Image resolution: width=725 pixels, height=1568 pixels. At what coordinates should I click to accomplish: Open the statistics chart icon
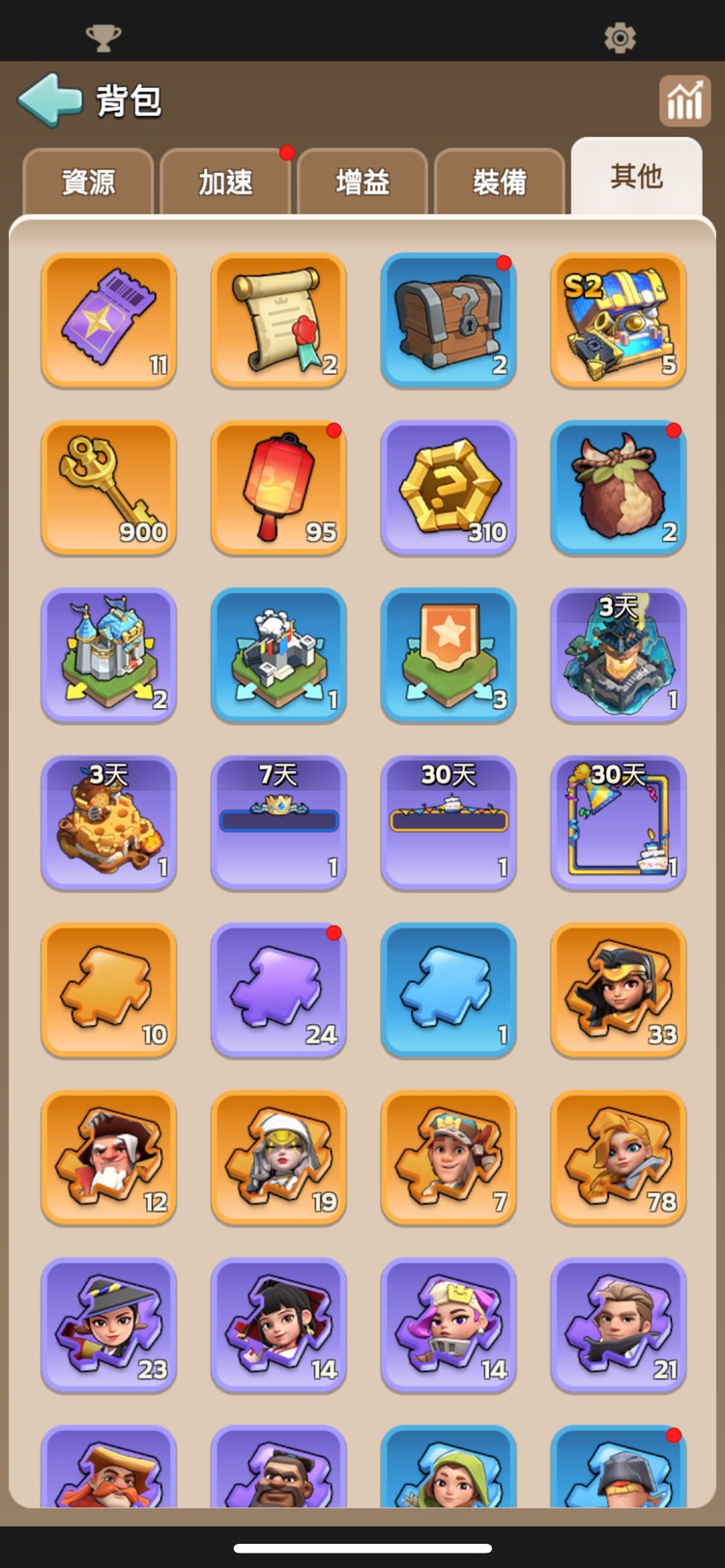pyautogui.click(x=684, y=100)
